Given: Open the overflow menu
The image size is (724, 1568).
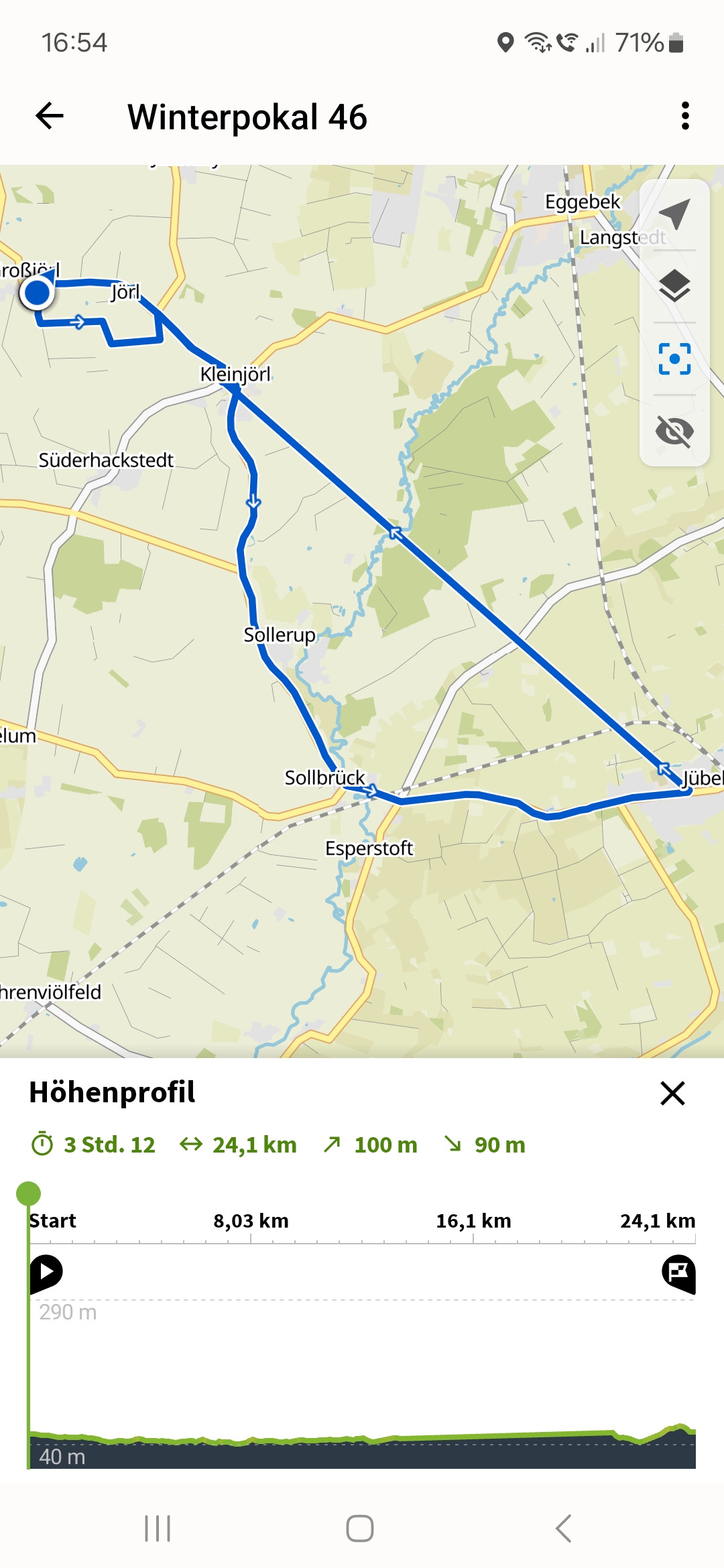Looking at the screenshot, I should [x=684, y=117].
